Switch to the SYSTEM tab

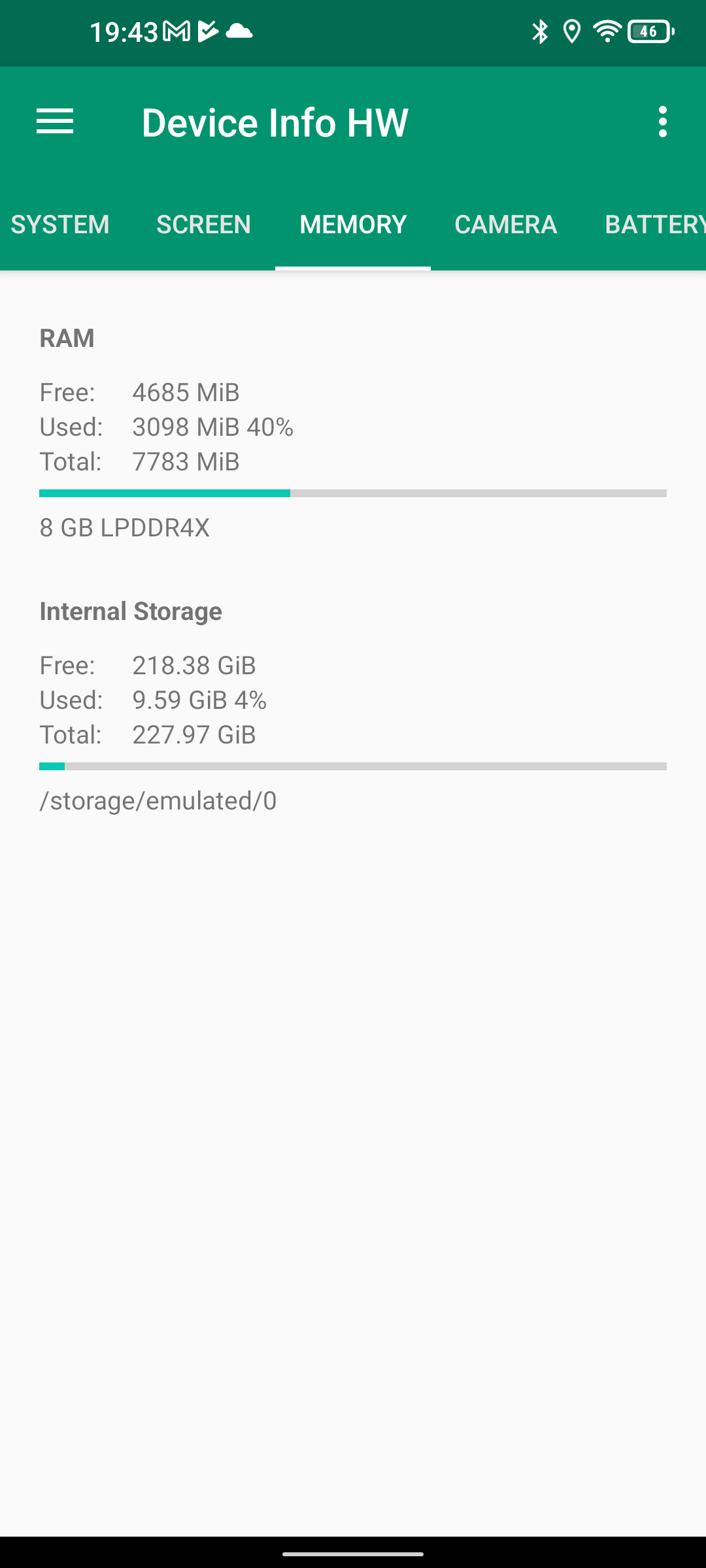pos(60,225)
